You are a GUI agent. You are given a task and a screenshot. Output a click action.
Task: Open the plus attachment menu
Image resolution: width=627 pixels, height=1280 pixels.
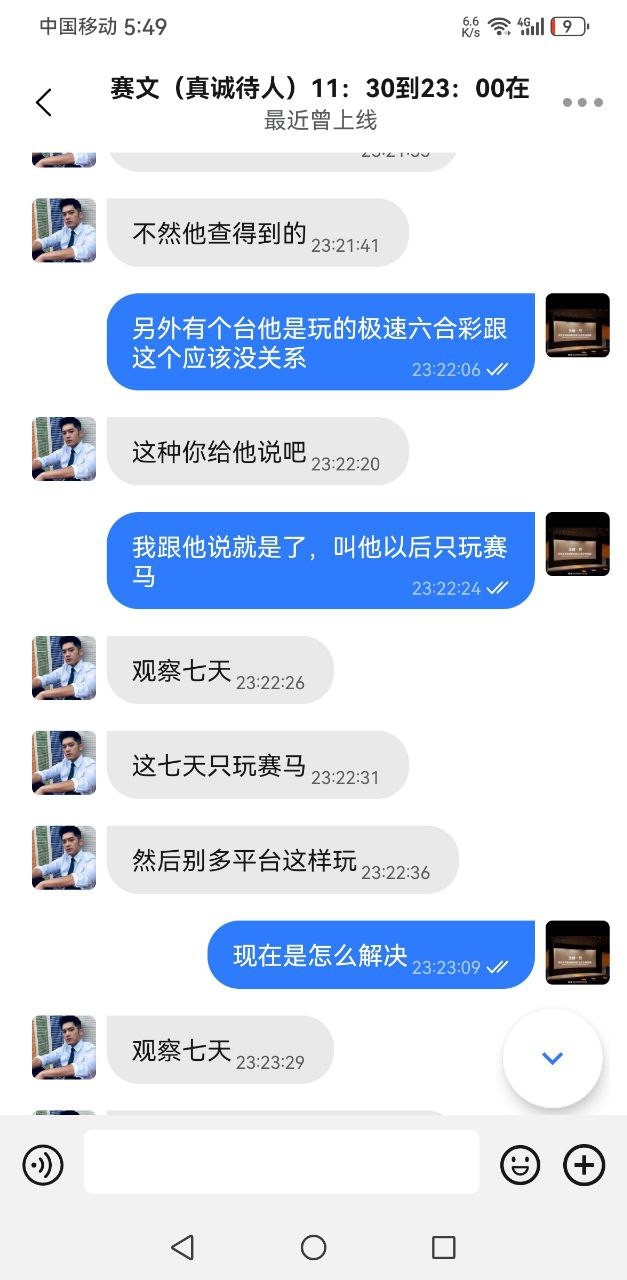coord(584,1165)
